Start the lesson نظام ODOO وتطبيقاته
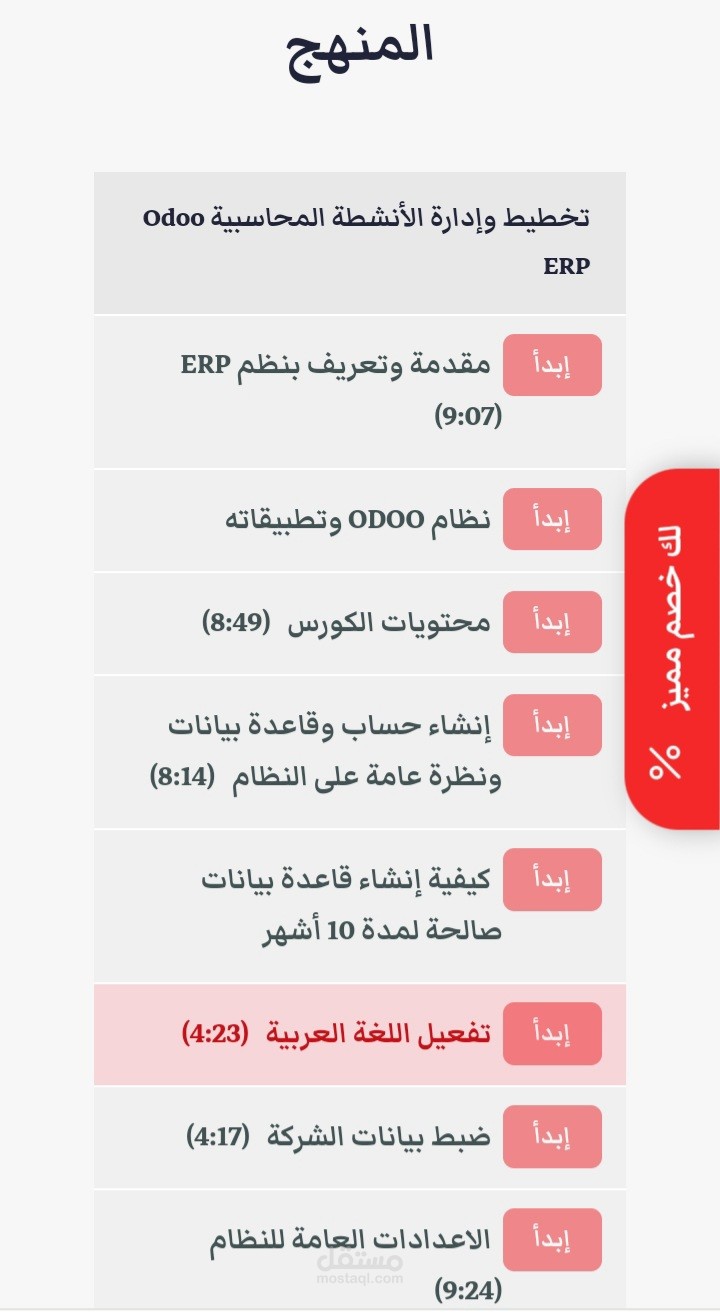720x1312 pixels. click(552, 519)
